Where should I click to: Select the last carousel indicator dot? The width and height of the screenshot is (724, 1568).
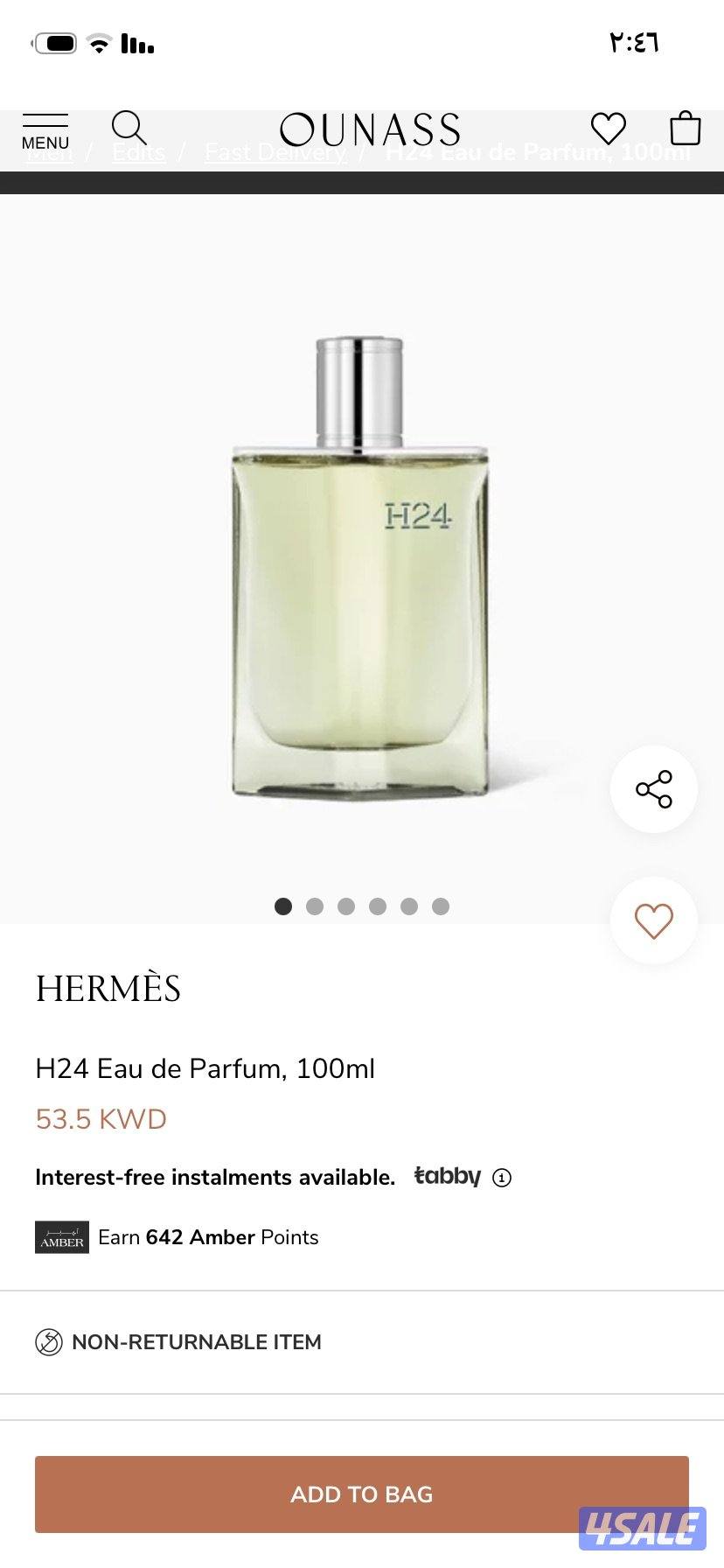(441, 907)
